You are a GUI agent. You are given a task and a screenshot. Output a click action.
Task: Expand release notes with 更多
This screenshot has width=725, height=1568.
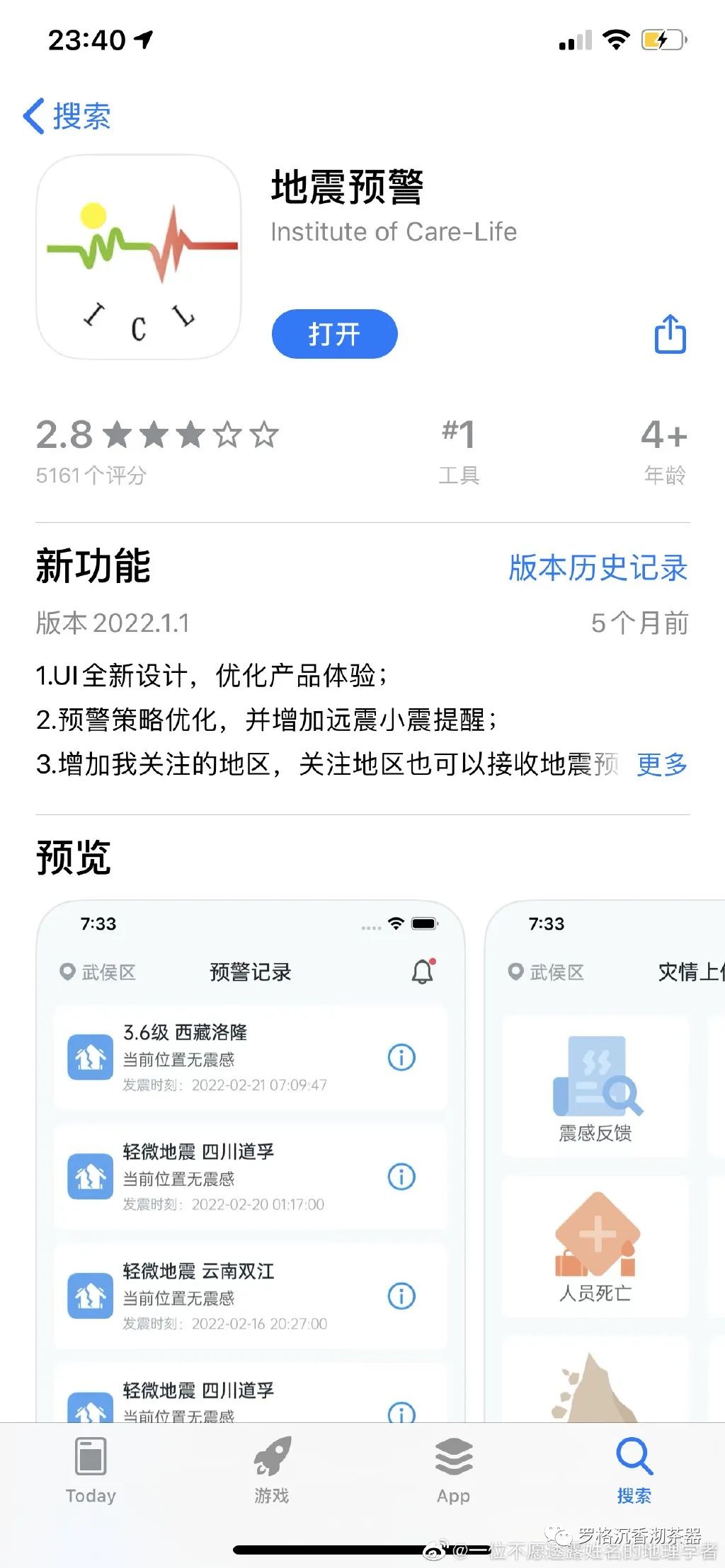[x=661, y=764]
